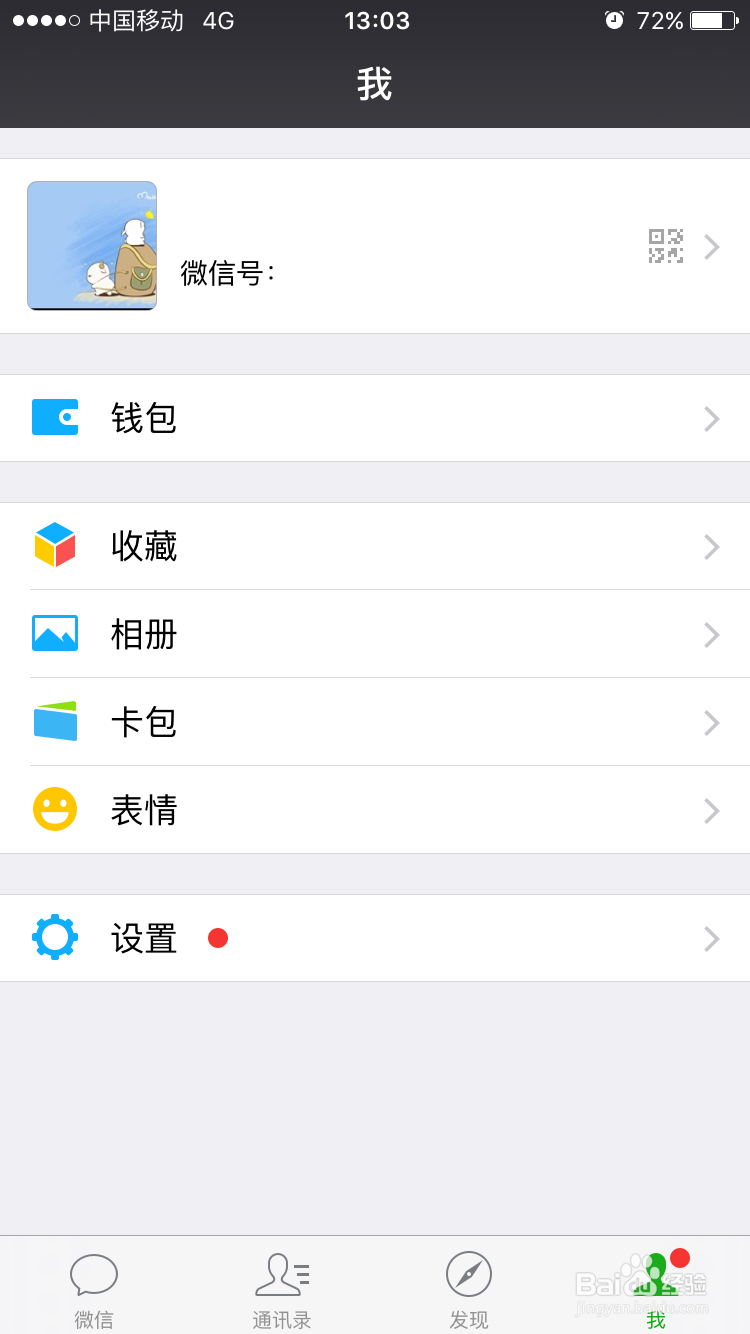Tap the Card Package (卡包) icon
This screenshot has width=750, height=1334.
(x=54, y=722)
